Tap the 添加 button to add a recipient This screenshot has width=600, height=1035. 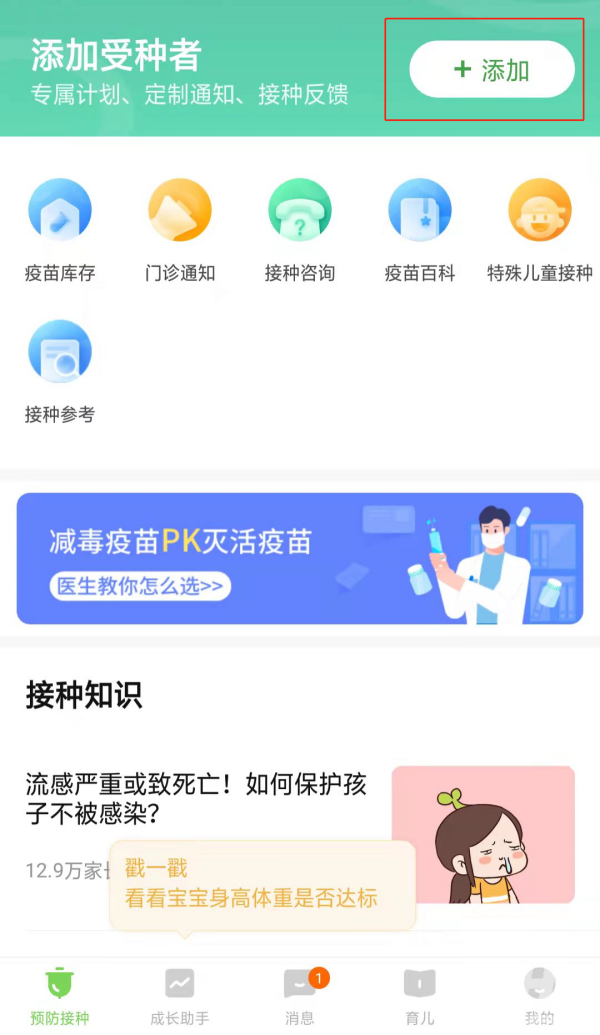[x=491, y=70]
